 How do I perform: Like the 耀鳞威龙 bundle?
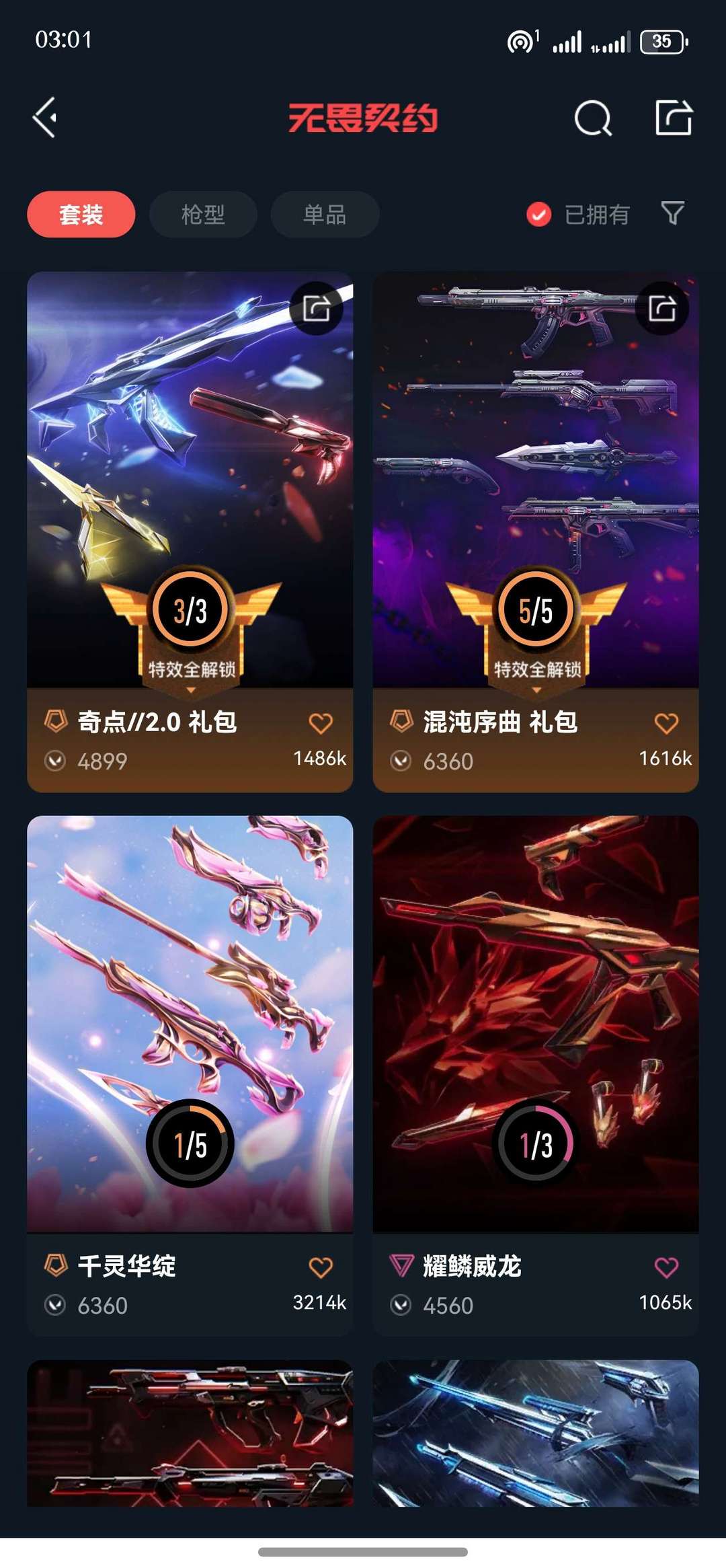click(666, 1267)
